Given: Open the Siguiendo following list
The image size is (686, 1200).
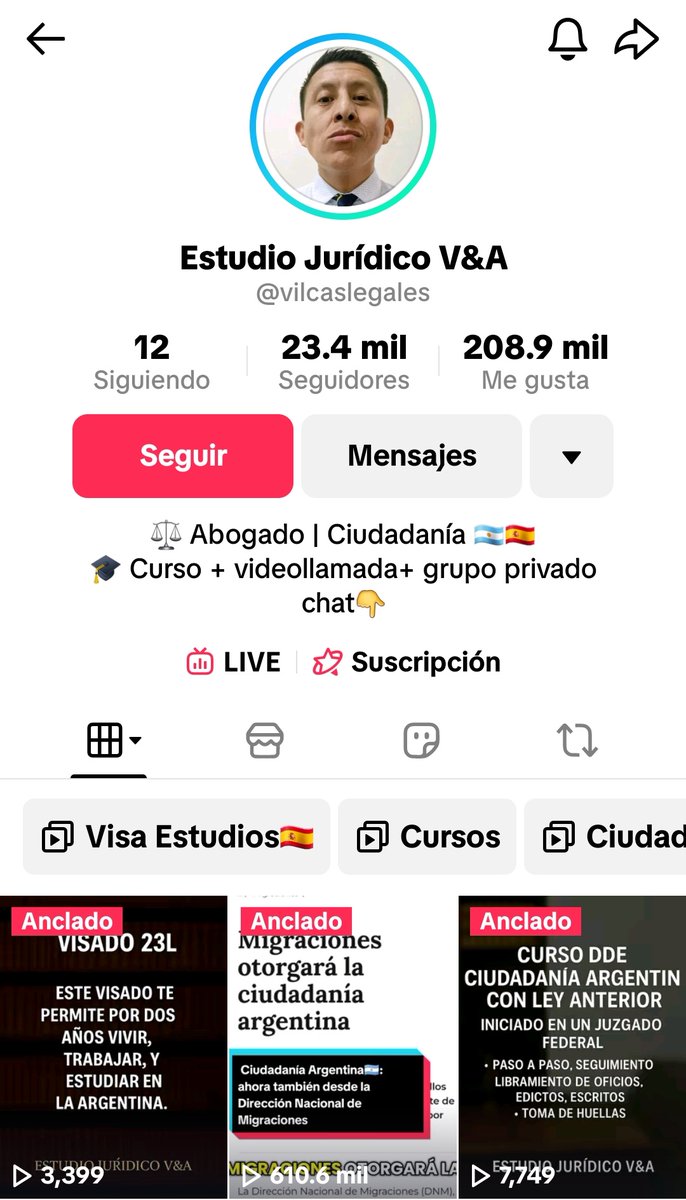Looking at the screenshot, I should pyautogui.click(x=152, y=363).
